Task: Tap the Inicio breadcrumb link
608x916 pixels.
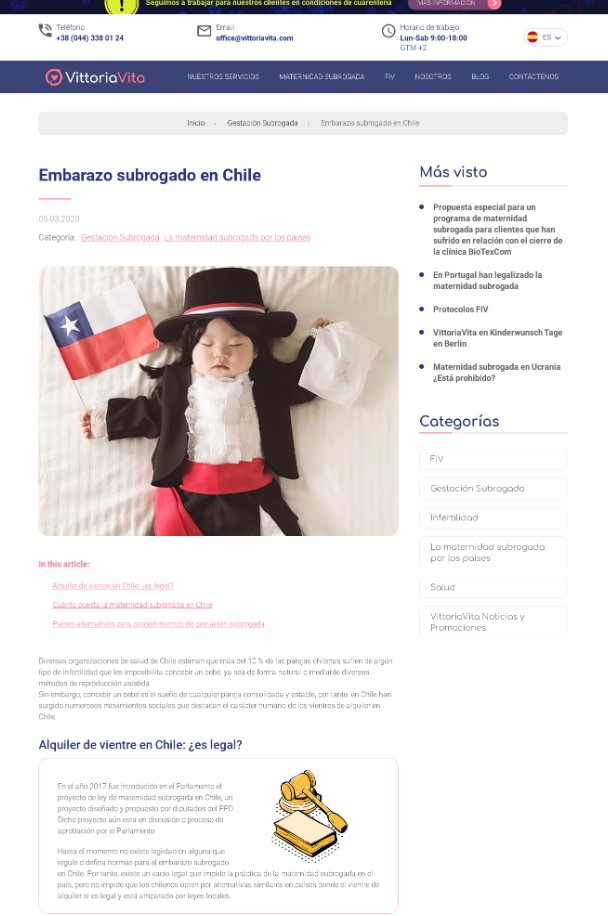Action: [196, 123]
